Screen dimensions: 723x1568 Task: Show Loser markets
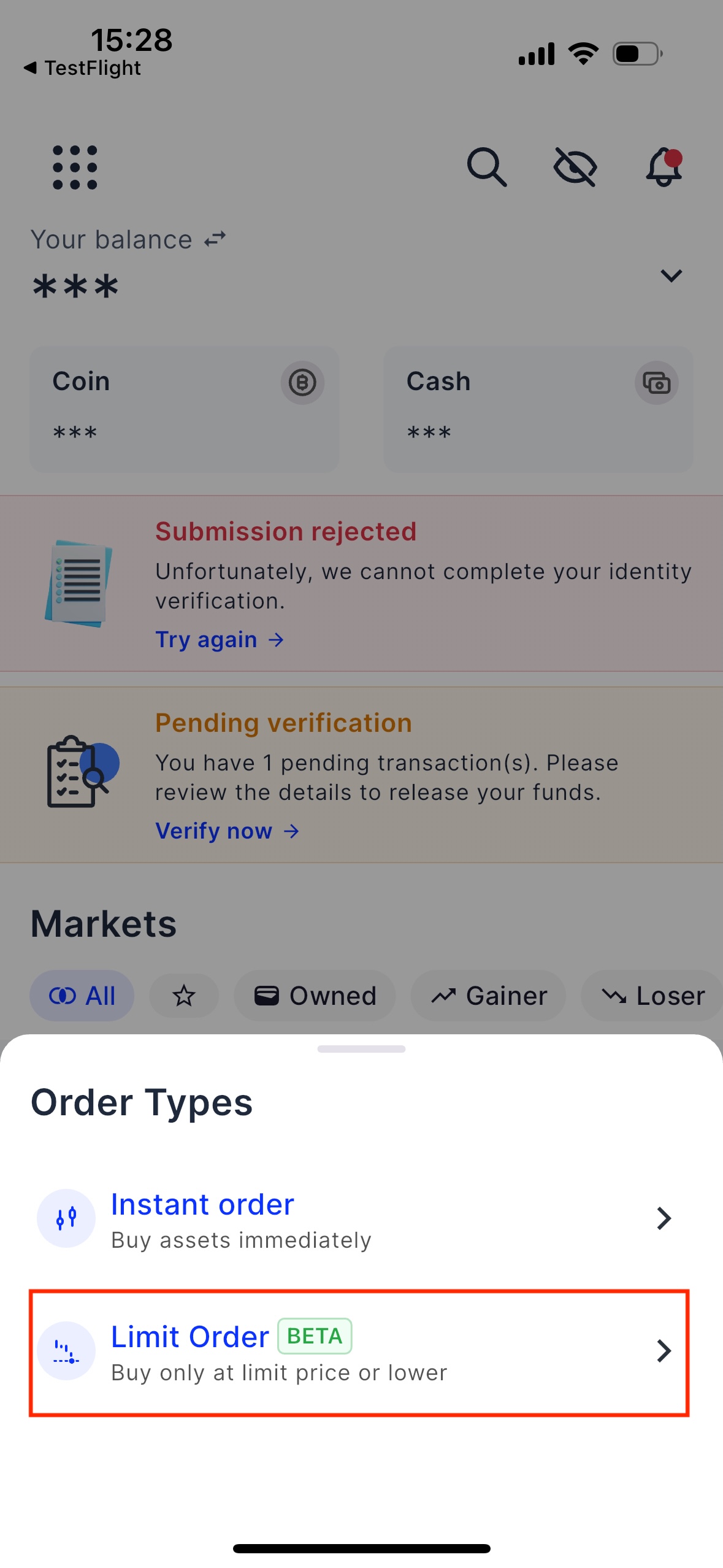pos(654,996)
